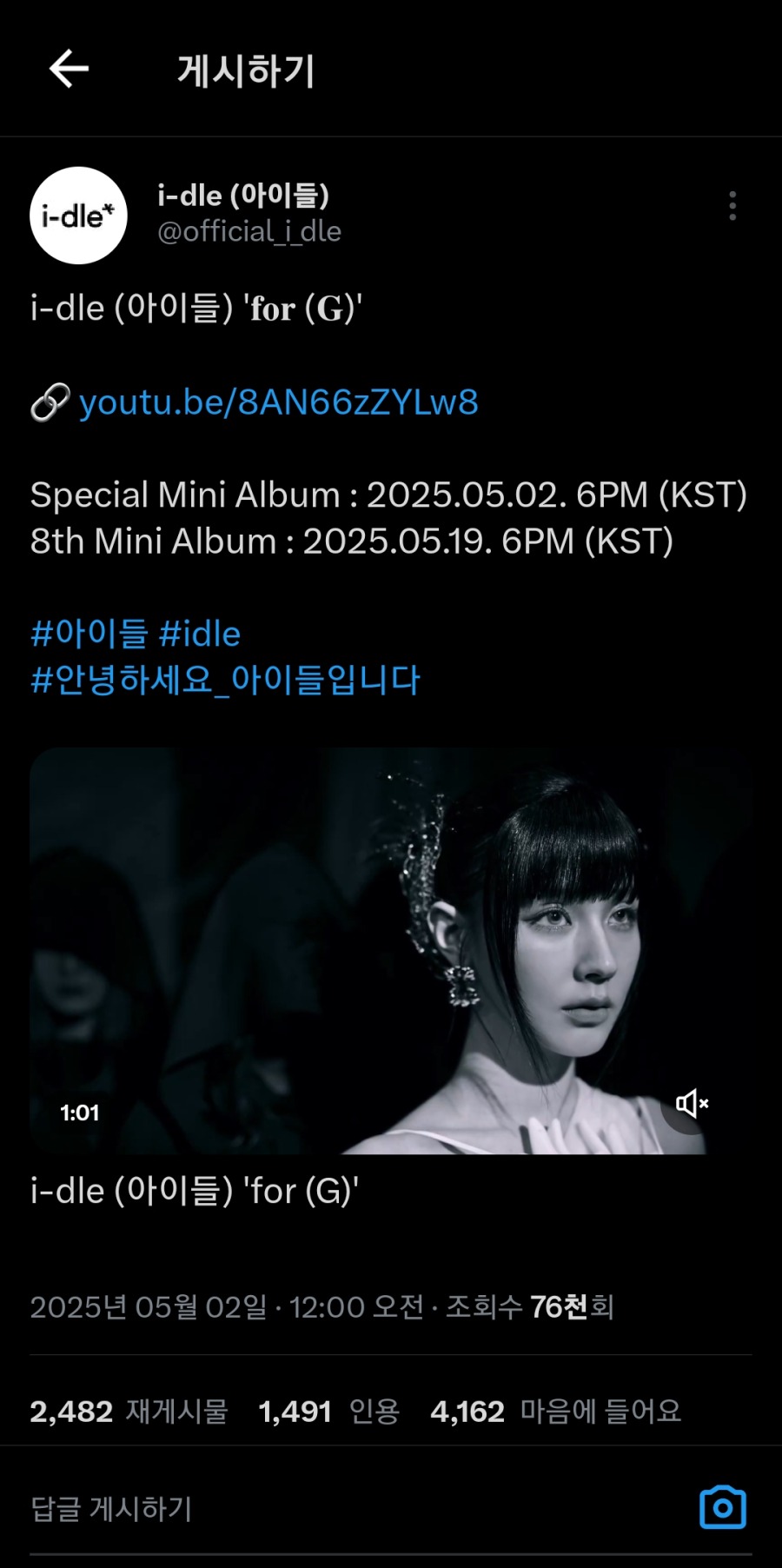
Task: View the 2,482 reposts list
Action: click(129, 1411)
